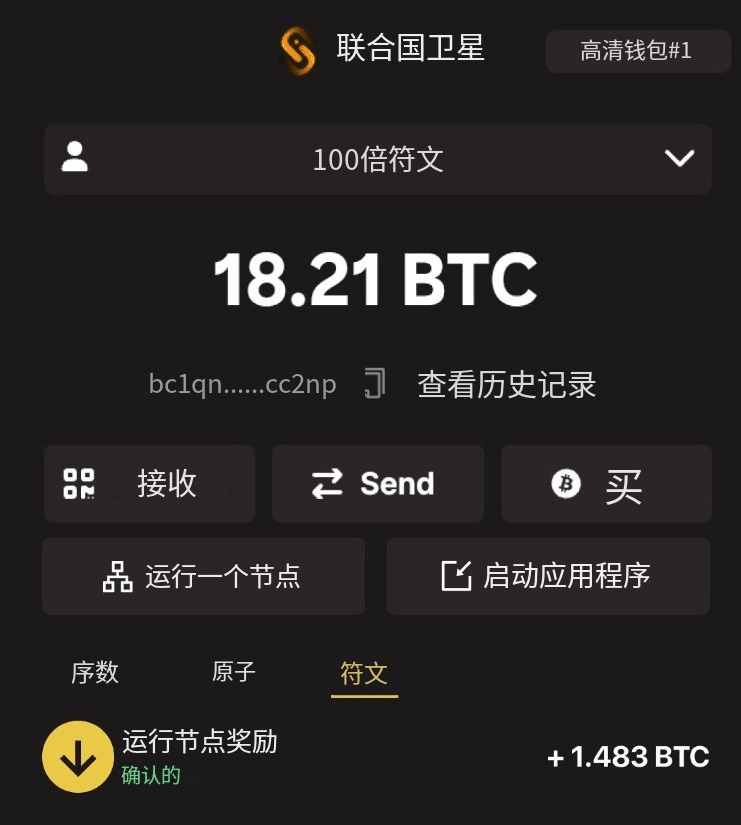Expand the 100倍符文 account dropdown
This screenshot has height=825, width=741.
click(x=378, y=159)
